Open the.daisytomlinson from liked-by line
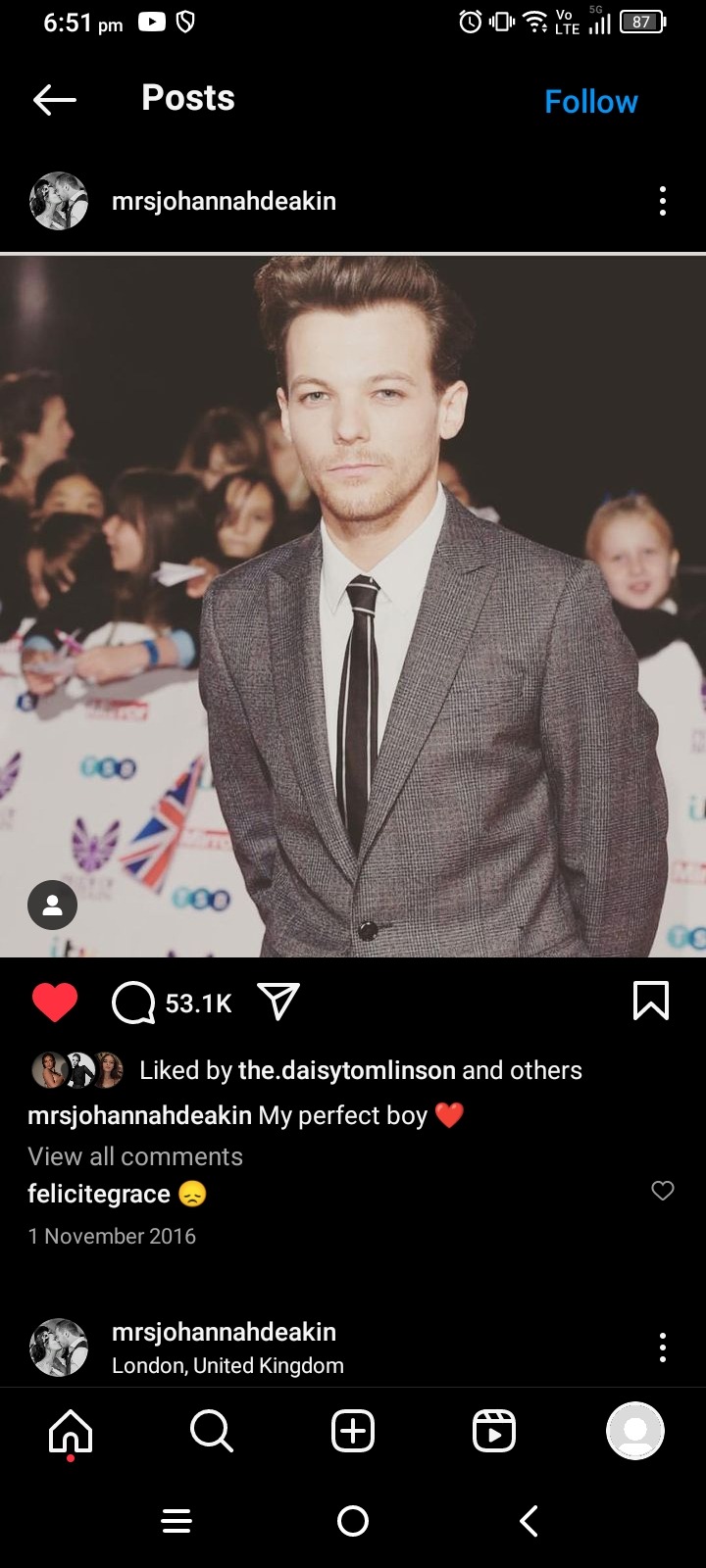The width and height of the screenshot is (706, 1568). coord(346,1070)
